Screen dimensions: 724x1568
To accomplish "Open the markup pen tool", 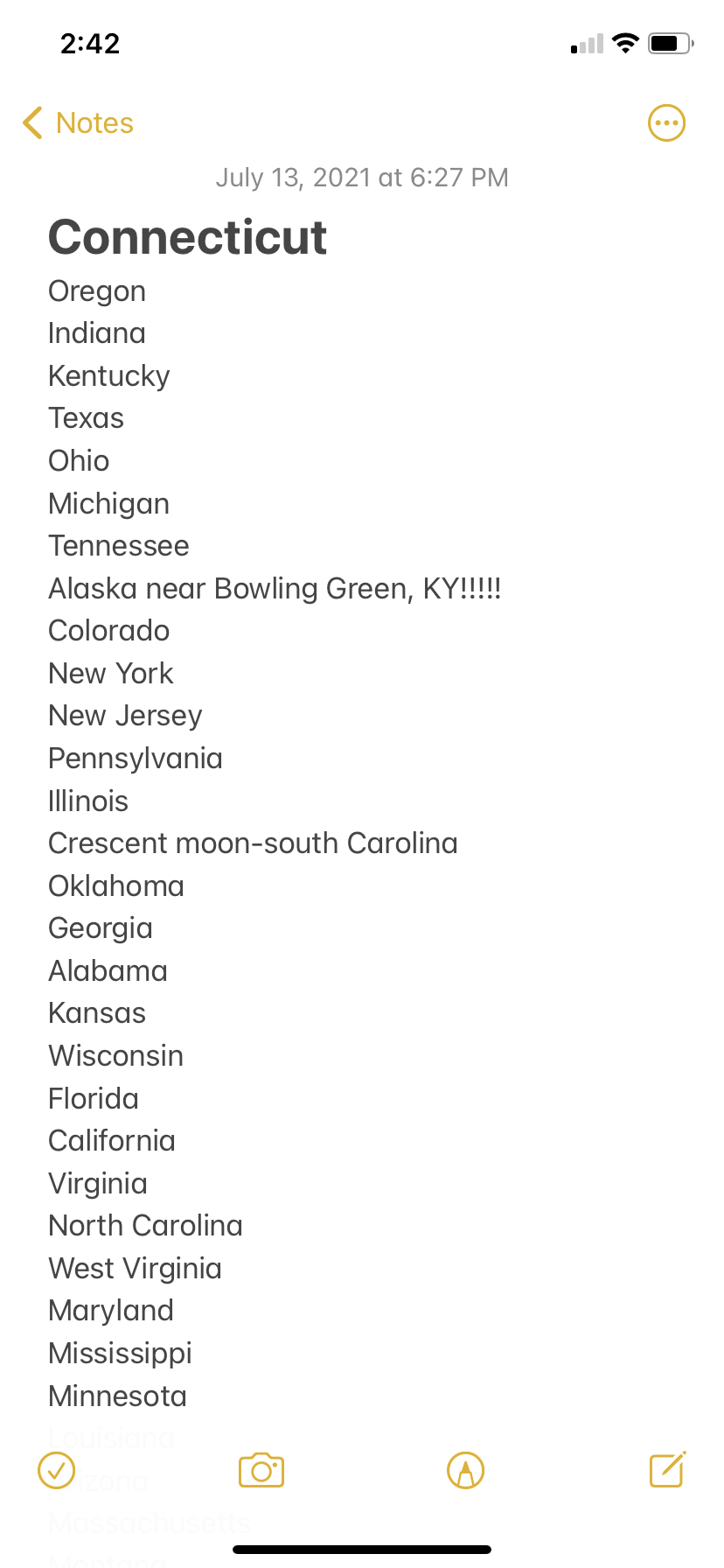I will point(465,1471).
